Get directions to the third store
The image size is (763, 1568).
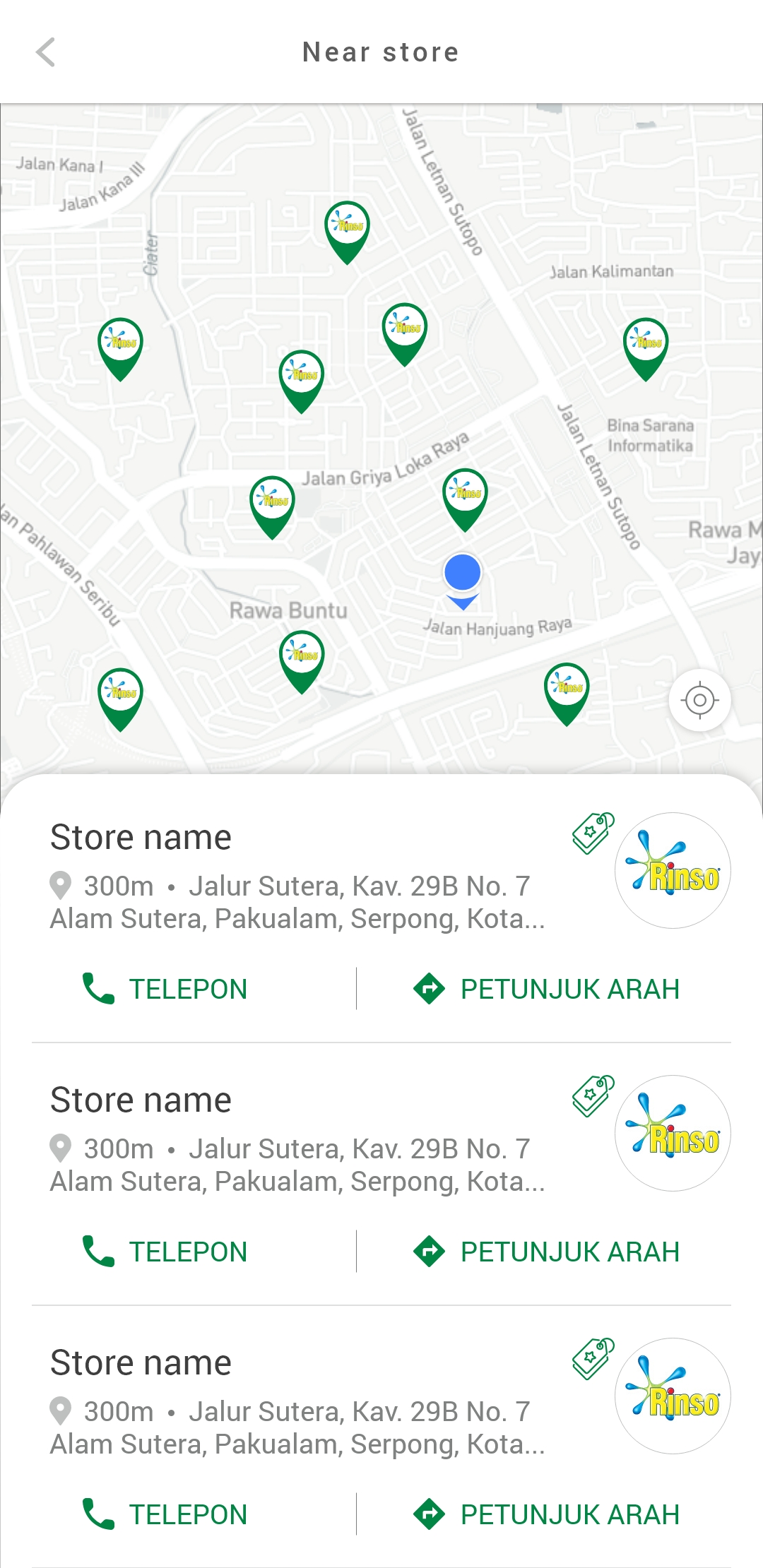[546, 1514]
